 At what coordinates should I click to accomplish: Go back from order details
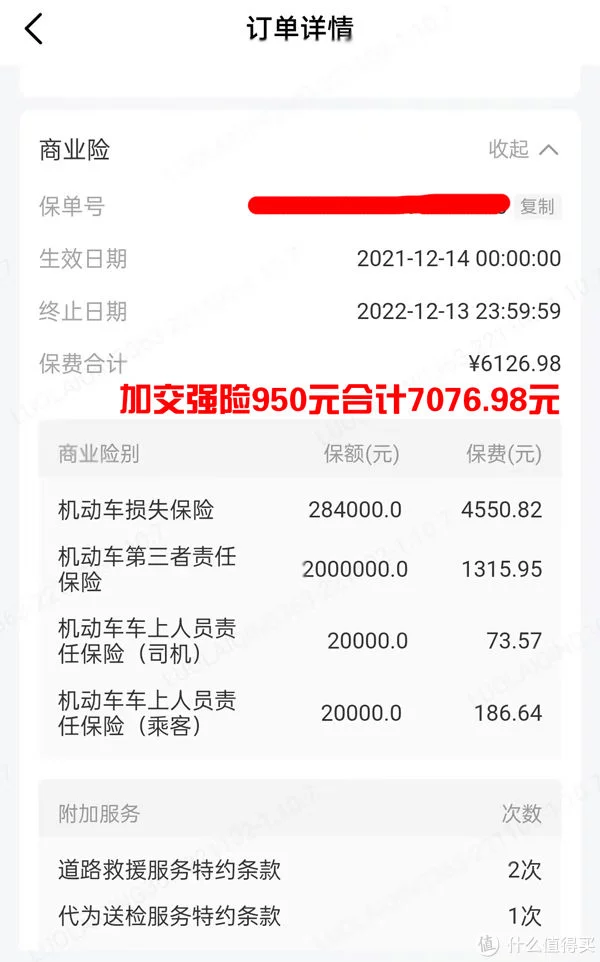pyautogui.click(x=34, y=28)
